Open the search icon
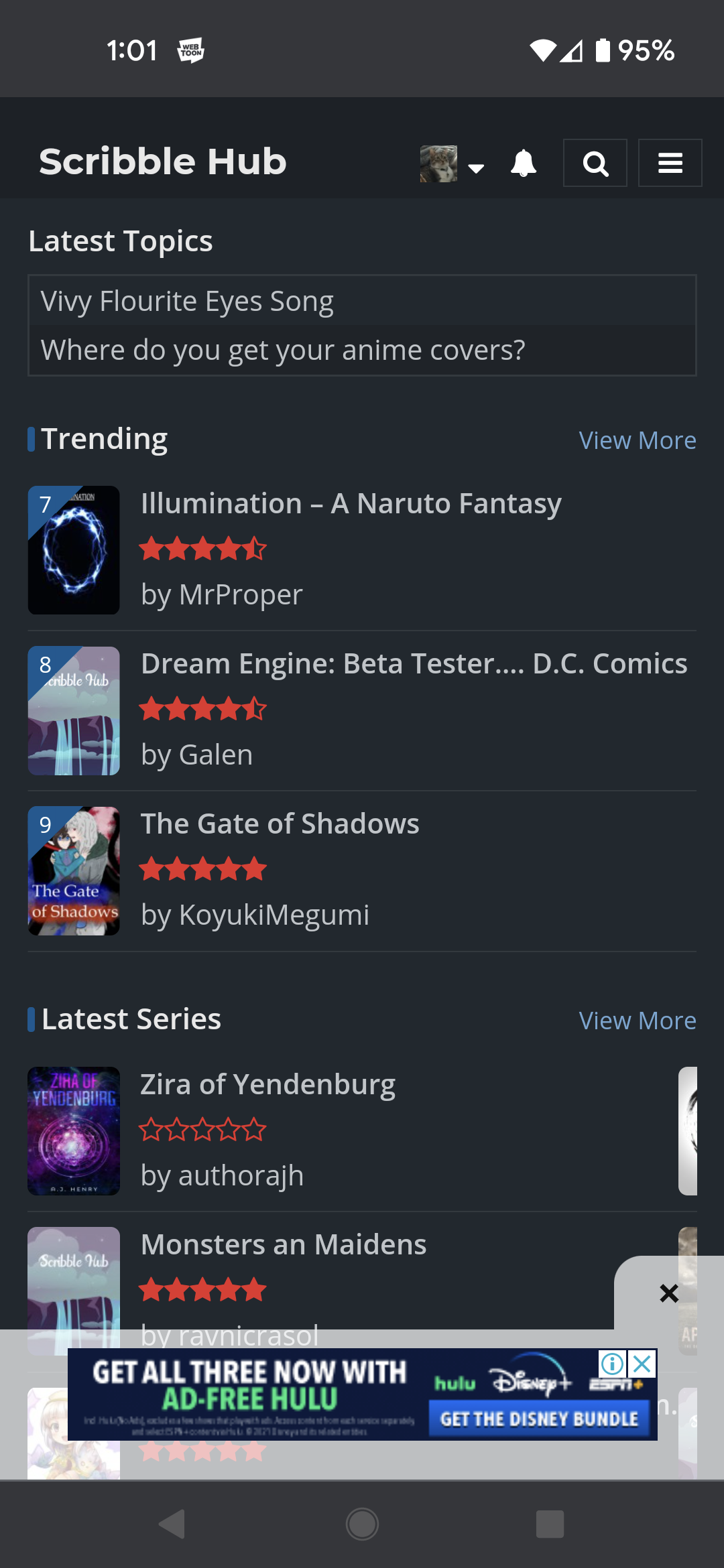The height and width of the screenshot is (1568, 724). coord(595,163)
